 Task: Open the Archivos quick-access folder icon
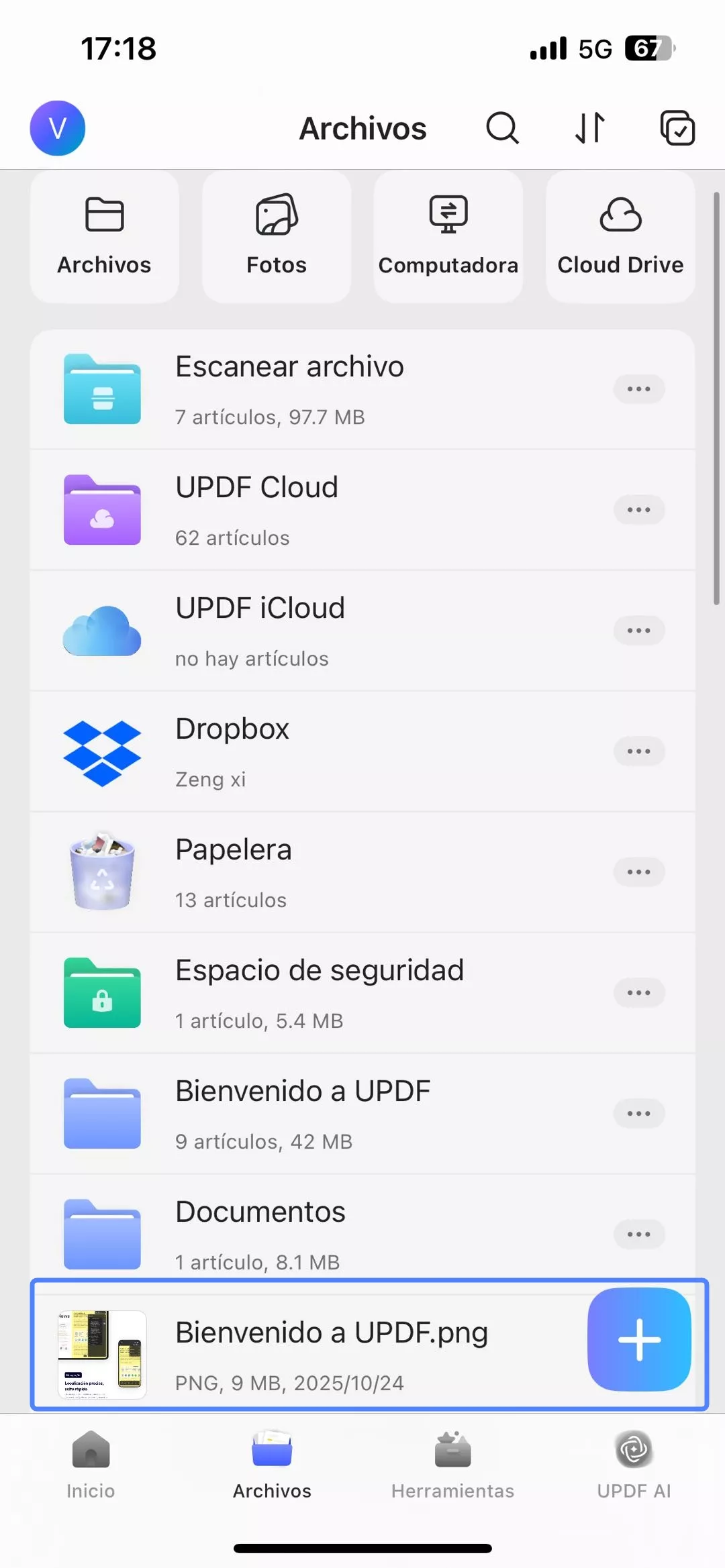(103, 216)
